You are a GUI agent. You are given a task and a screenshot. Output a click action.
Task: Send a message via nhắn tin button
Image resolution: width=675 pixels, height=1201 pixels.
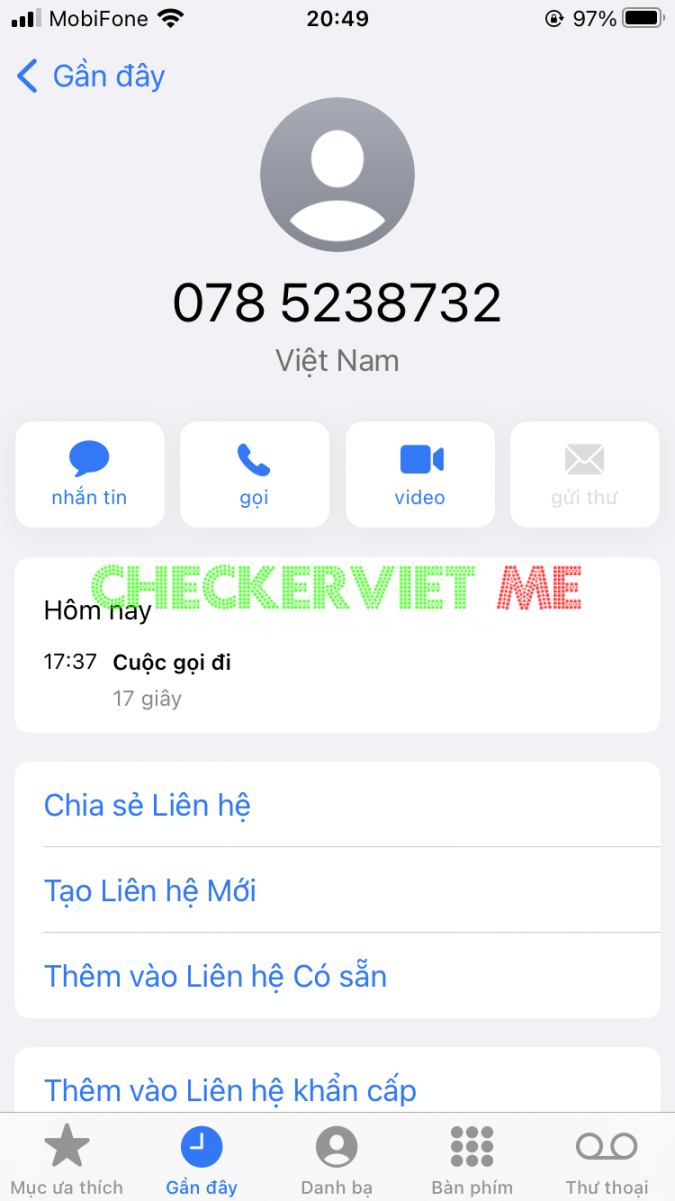[x=89, y=474]
